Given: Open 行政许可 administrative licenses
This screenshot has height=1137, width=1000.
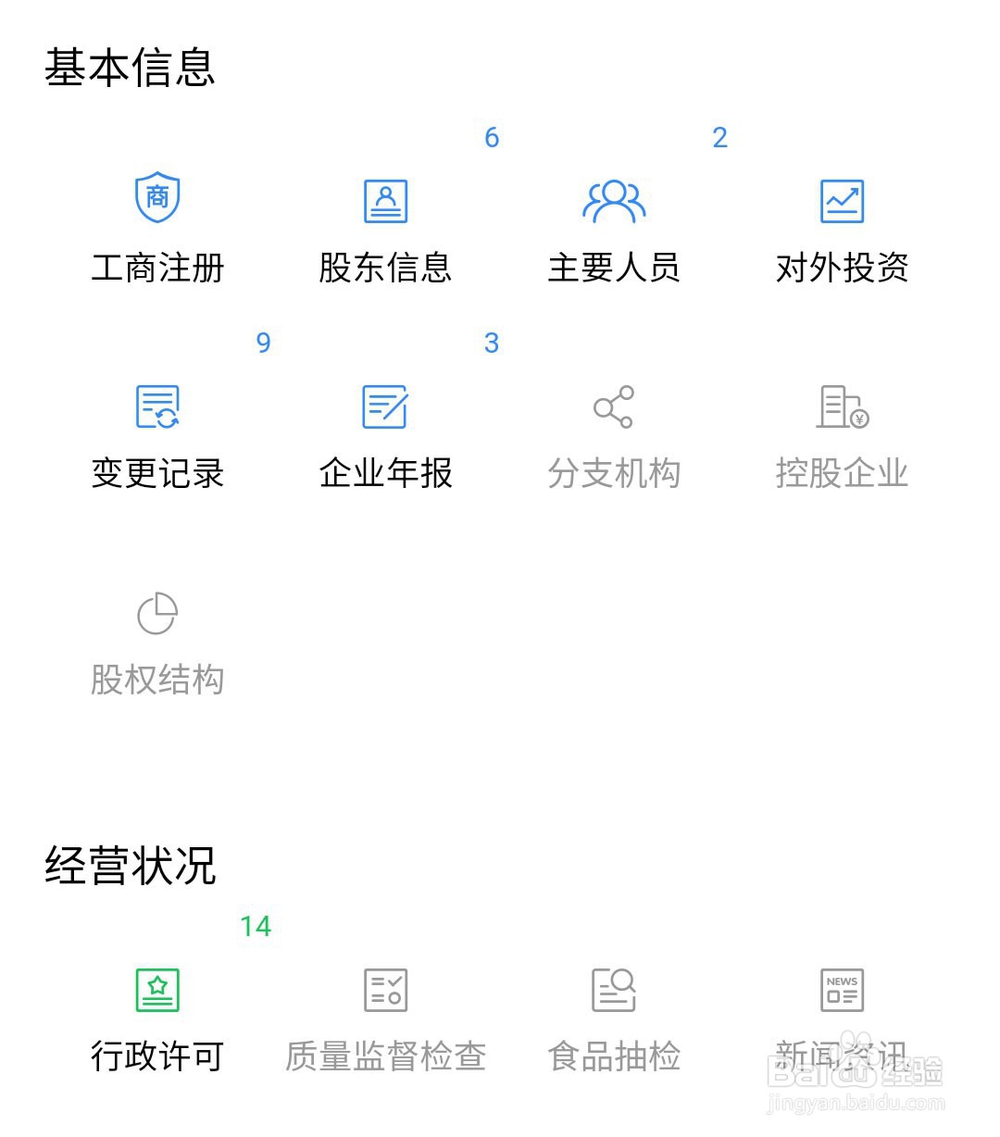Looking at the screenshot, I should (158, 1018).
